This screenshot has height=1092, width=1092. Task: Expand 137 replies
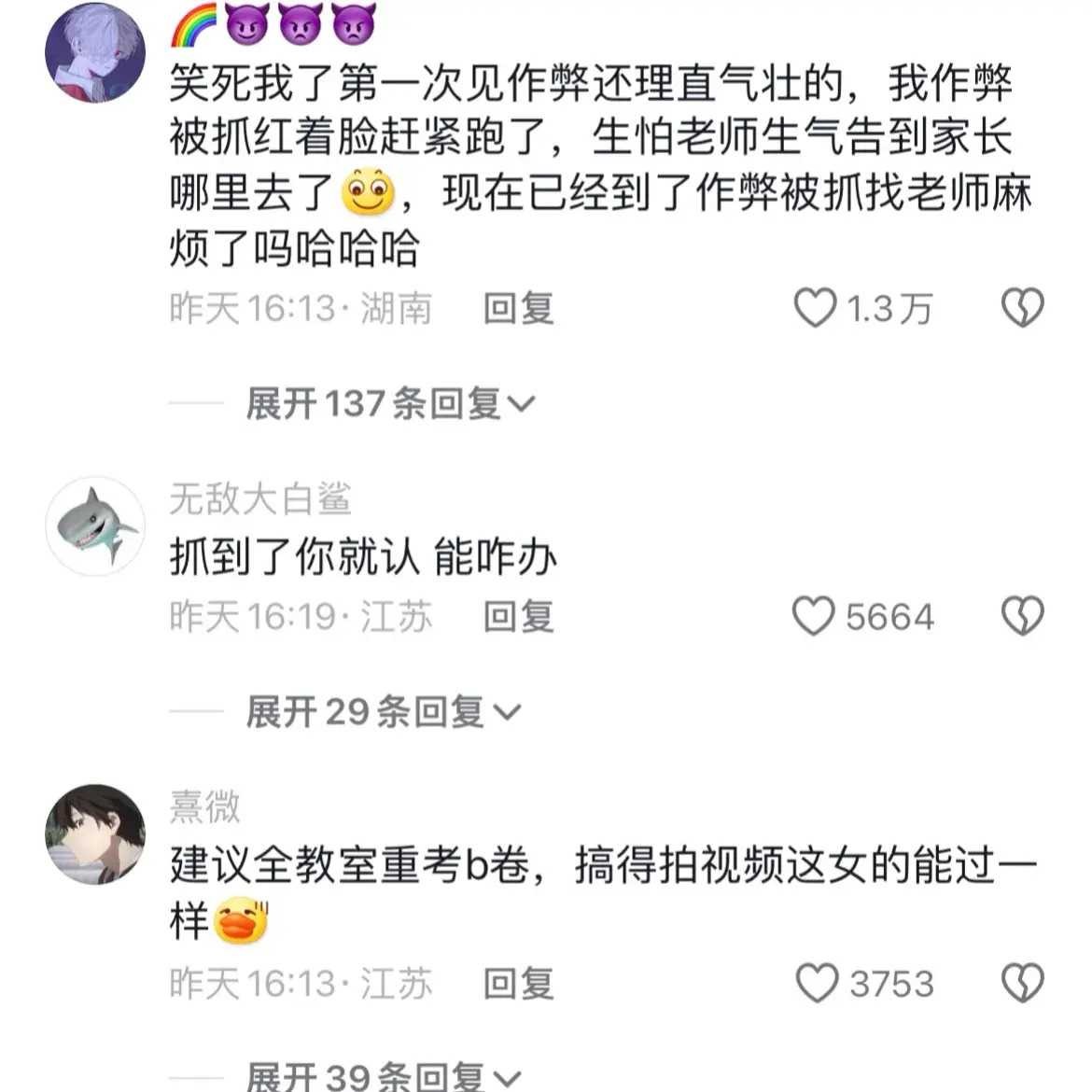point(389,404)
